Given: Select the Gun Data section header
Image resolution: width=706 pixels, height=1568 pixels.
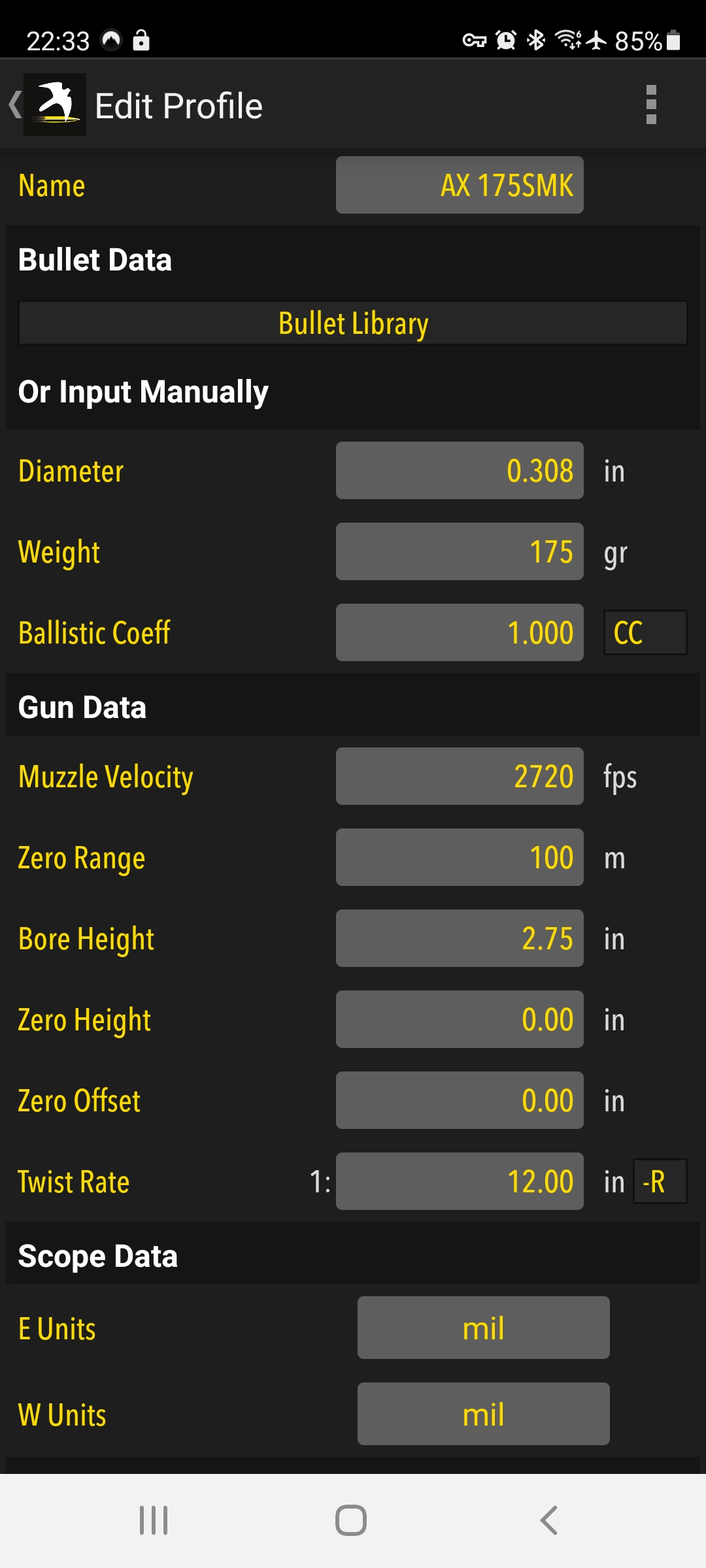Looking at the screenshot, I should tap(82, 706).
